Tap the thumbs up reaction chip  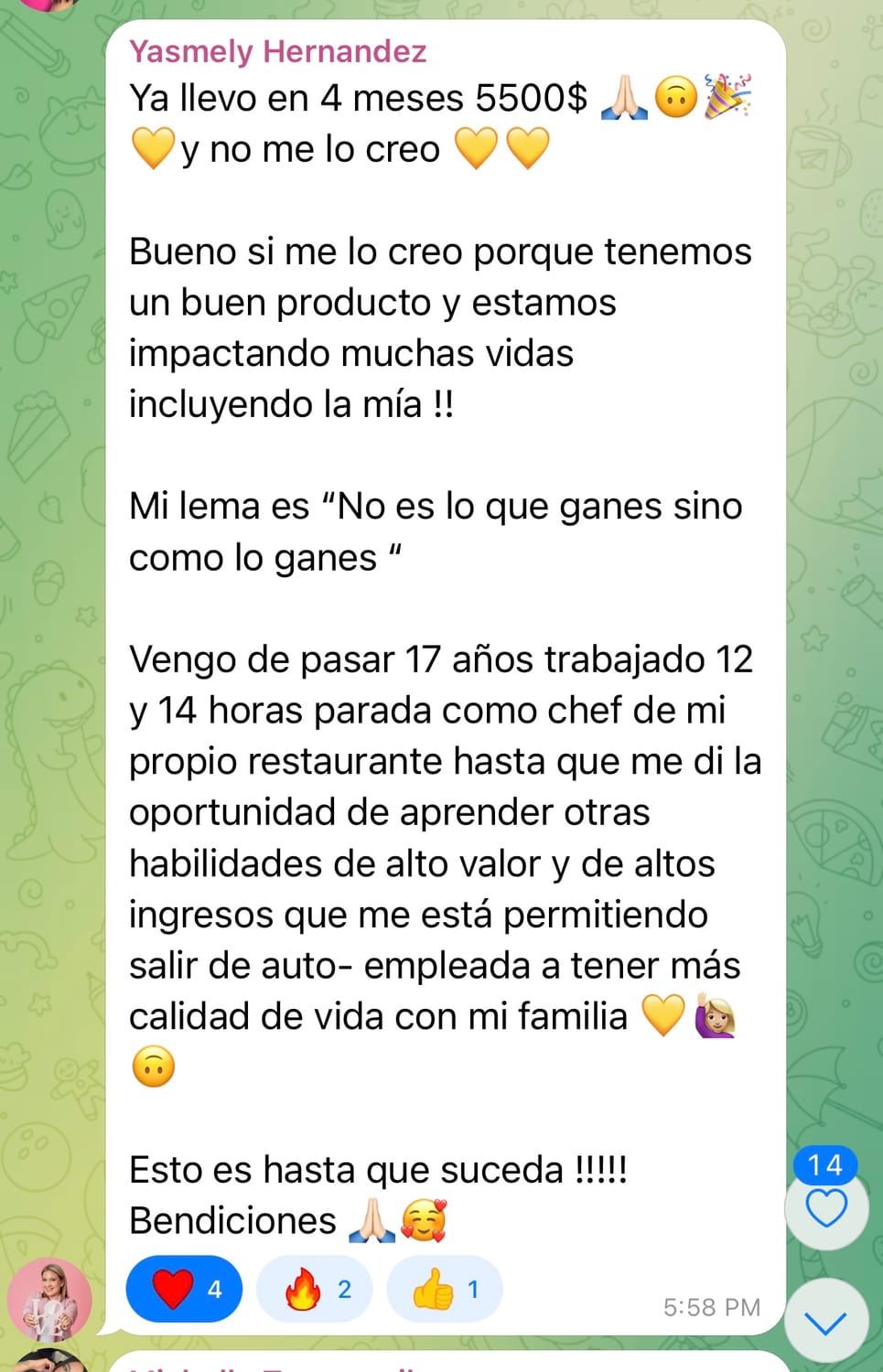point(445,1289)
